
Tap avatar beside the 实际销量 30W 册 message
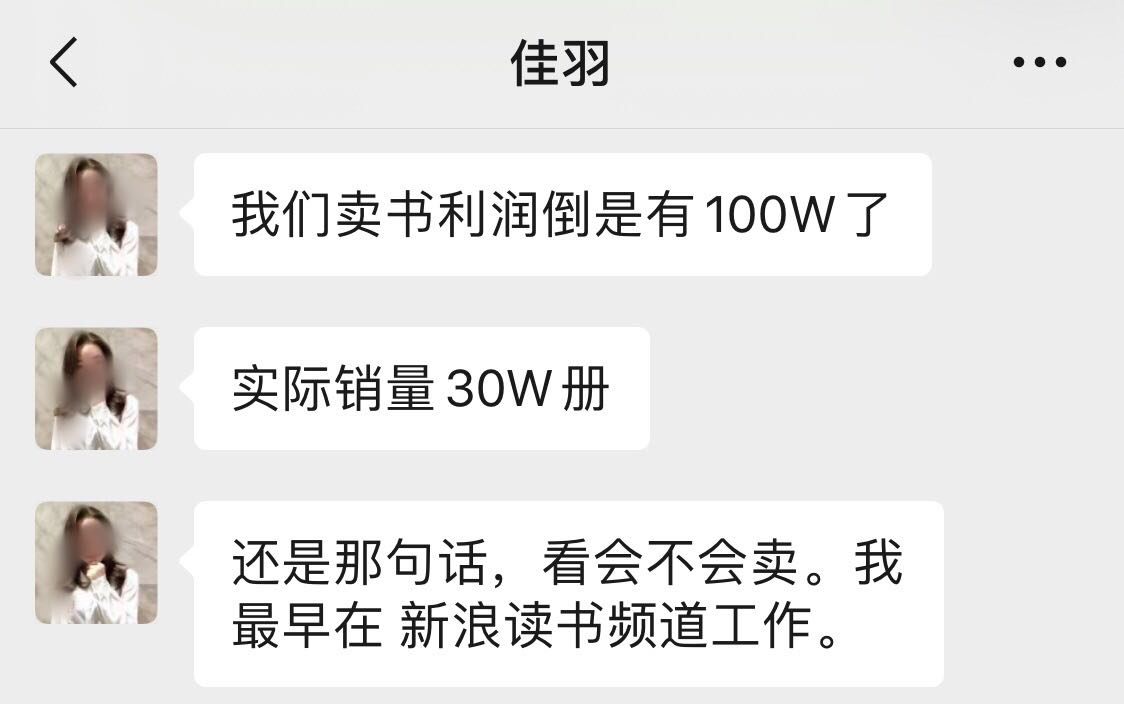click(x=96, y=389)
